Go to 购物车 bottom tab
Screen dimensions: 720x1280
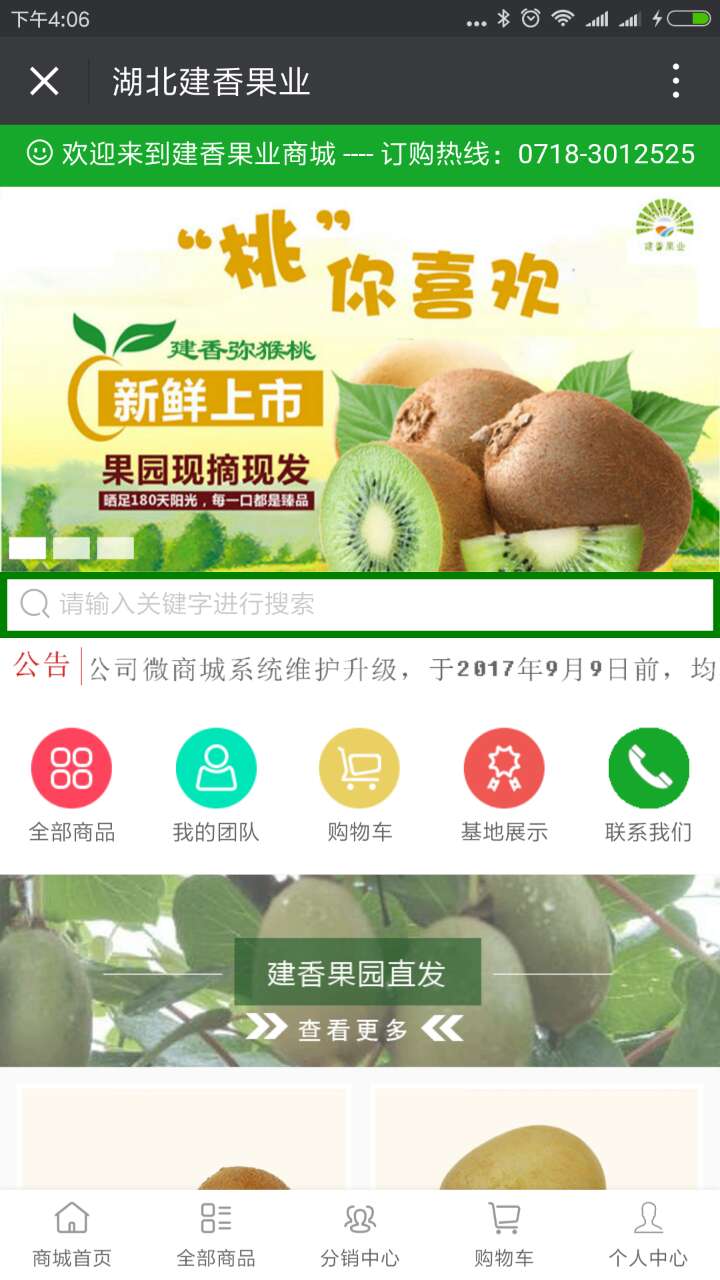pyautogui.click(x=504, y=1235)
